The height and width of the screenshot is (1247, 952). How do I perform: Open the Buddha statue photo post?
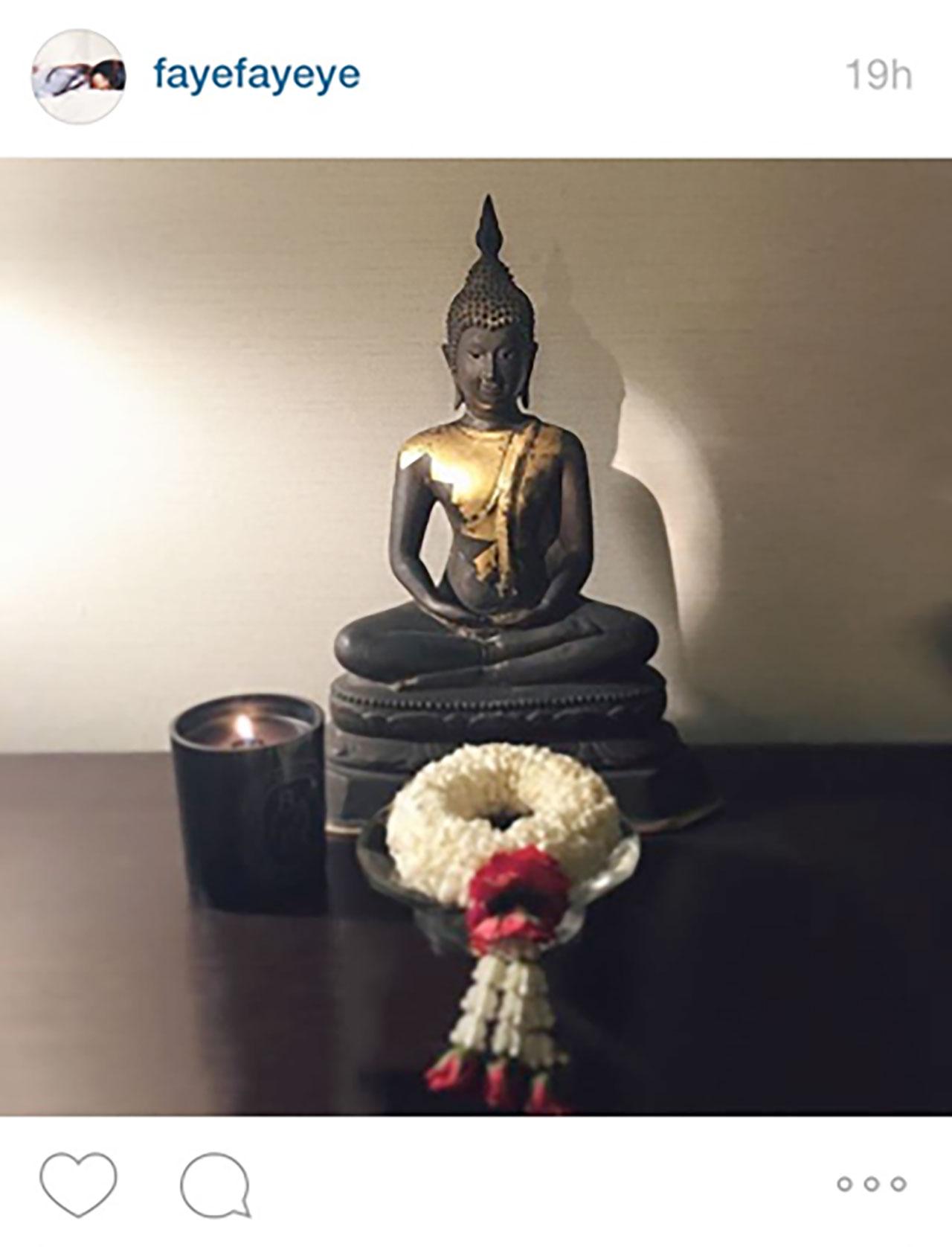click(x=476, y=636)
